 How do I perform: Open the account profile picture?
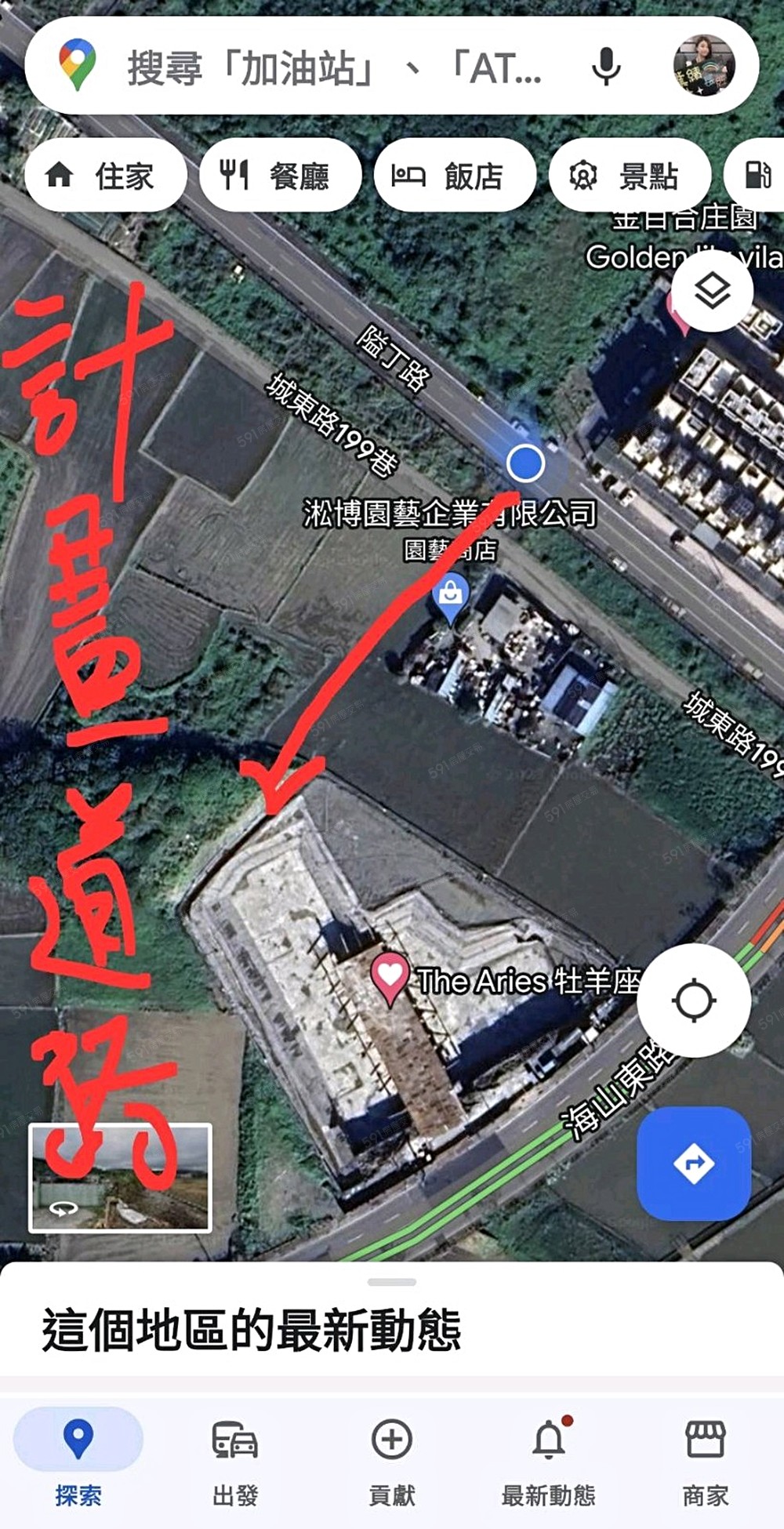pyautogui.click(x=703, y=66)
